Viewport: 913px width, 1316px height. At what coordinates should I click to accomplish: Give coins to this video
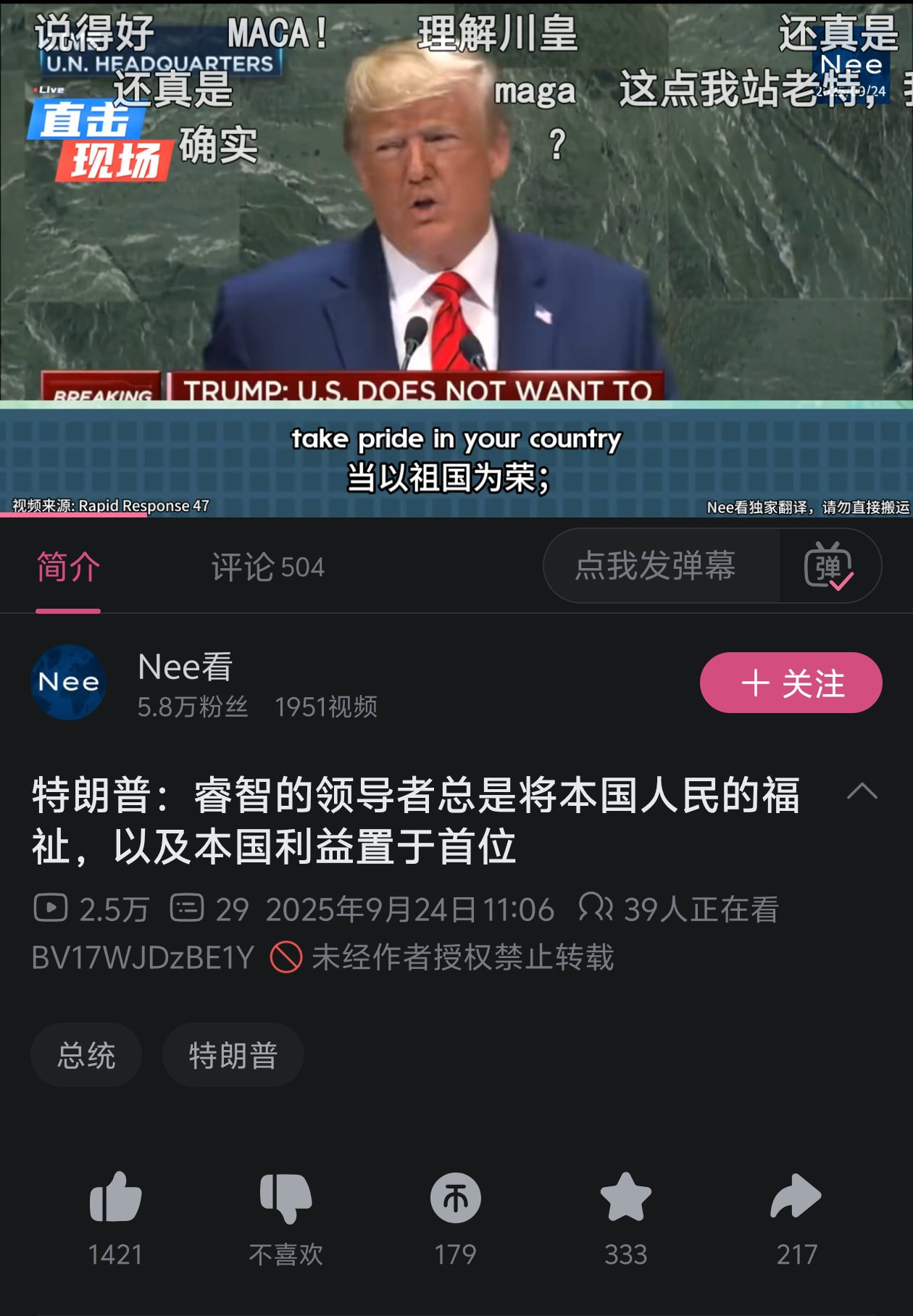click(x=456, y=1199)
